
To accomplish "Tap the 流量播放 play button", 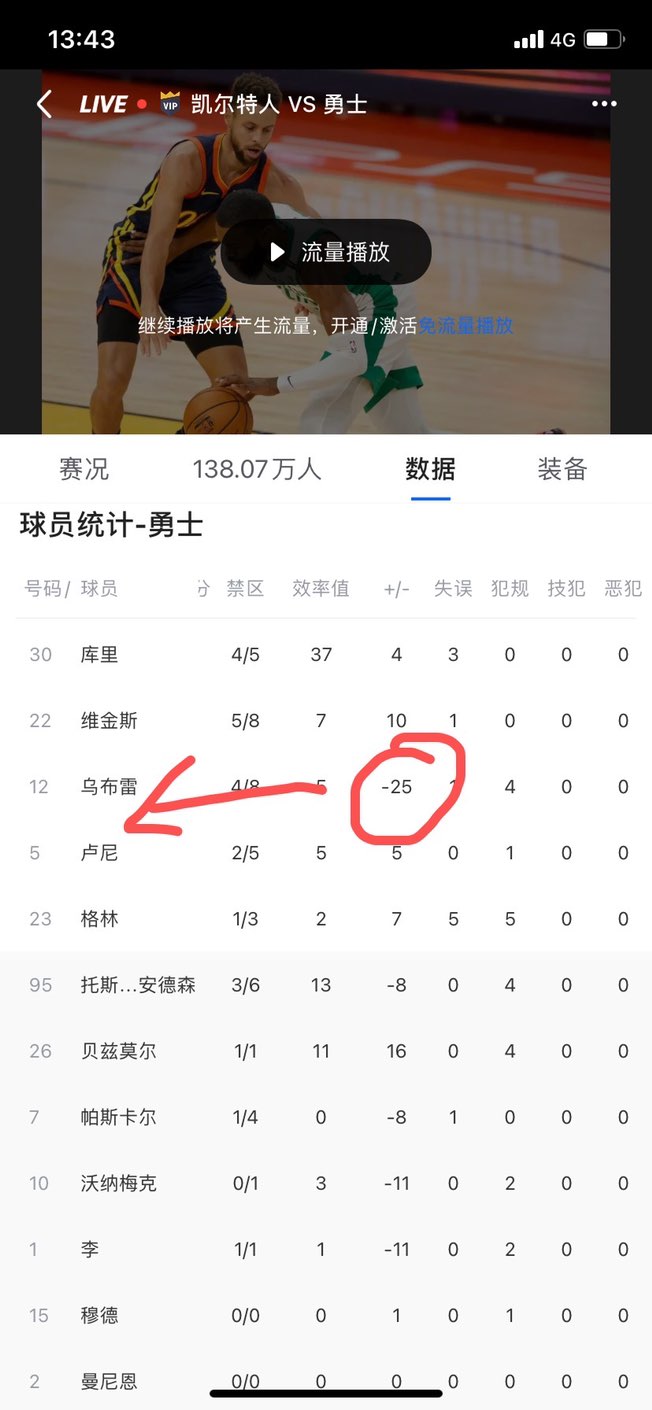I will pos(326,252).
